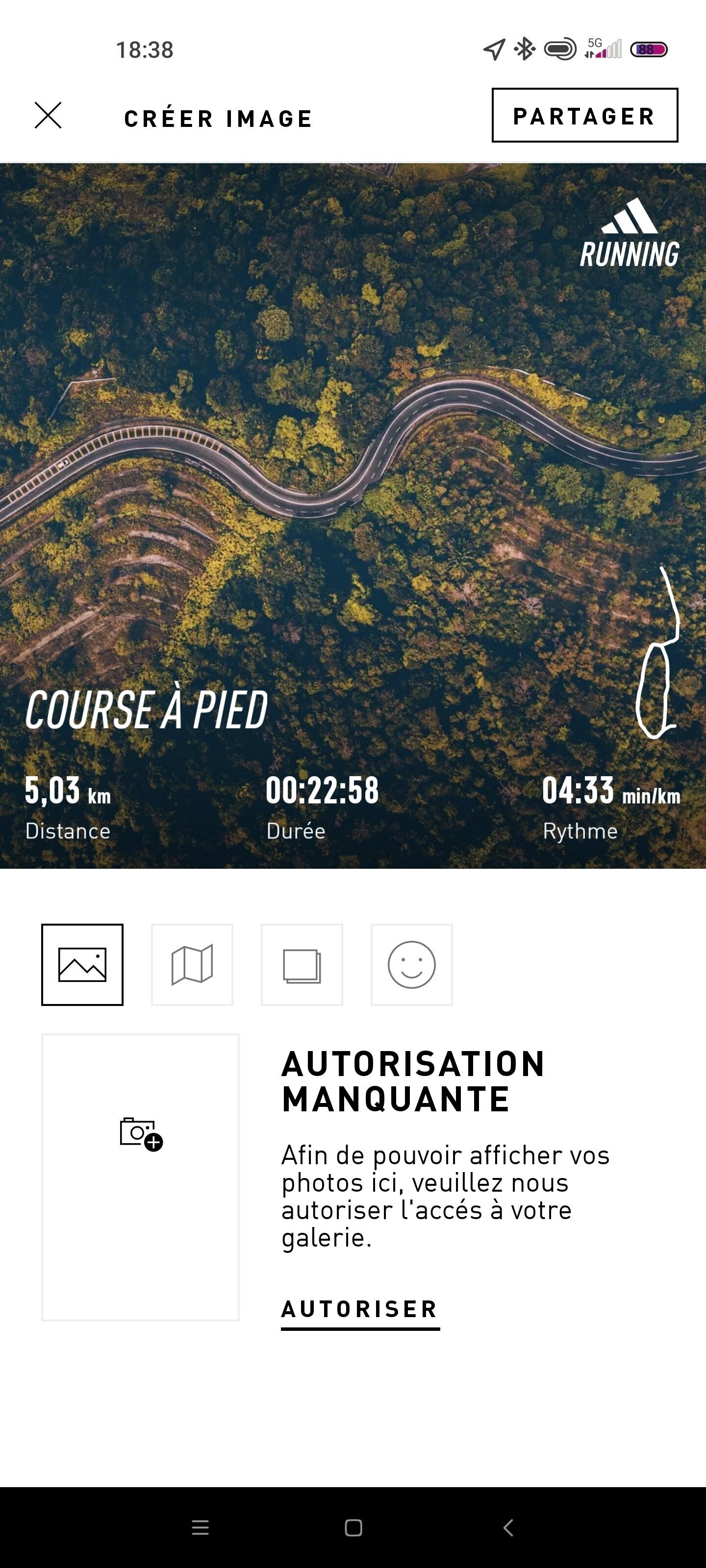Add a photo with the camera tile
The image size is (706, 1568).
tap(141, 1176)
